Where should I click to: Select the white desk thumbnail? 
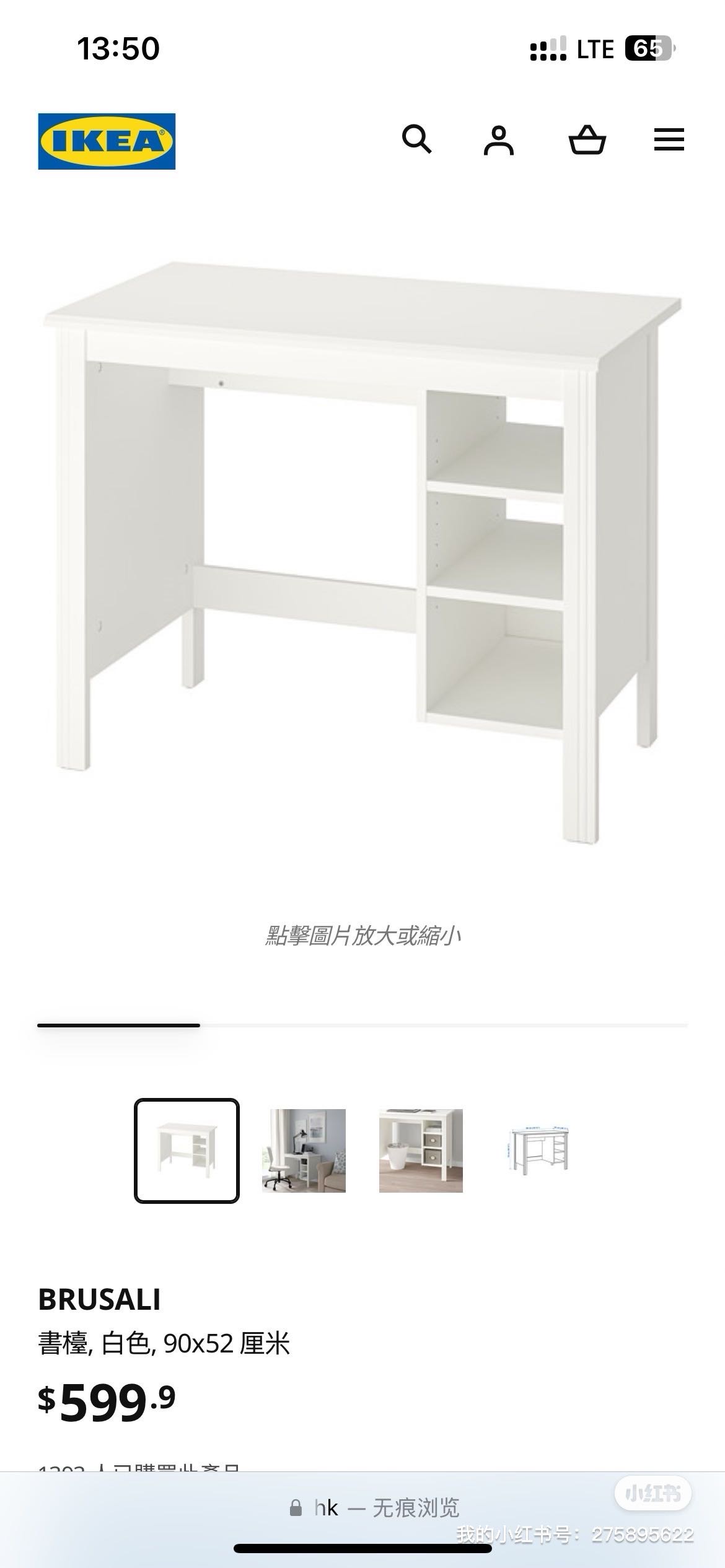187,1151
